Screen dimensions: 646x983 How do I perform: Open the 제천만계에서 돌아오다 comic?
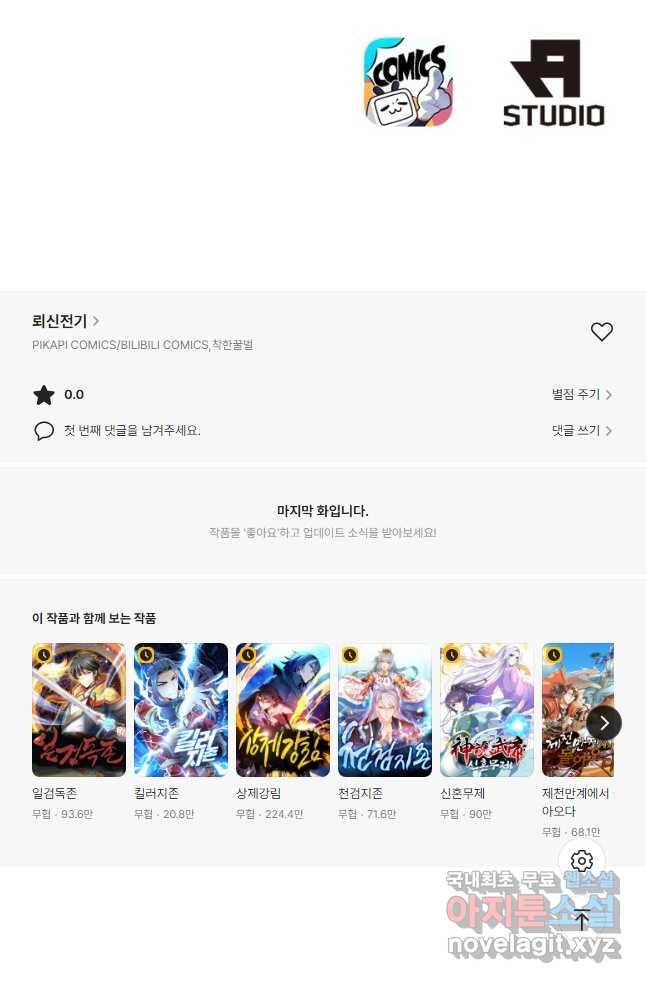coord(570,710)
